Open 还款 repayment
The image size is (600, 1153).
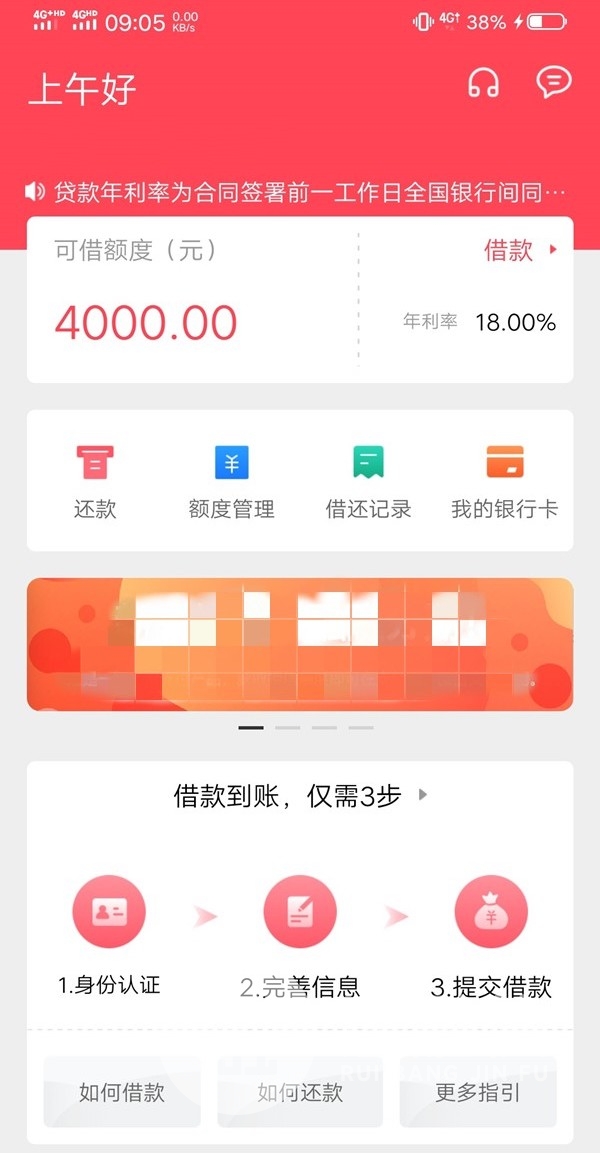(x=95, y=481)
